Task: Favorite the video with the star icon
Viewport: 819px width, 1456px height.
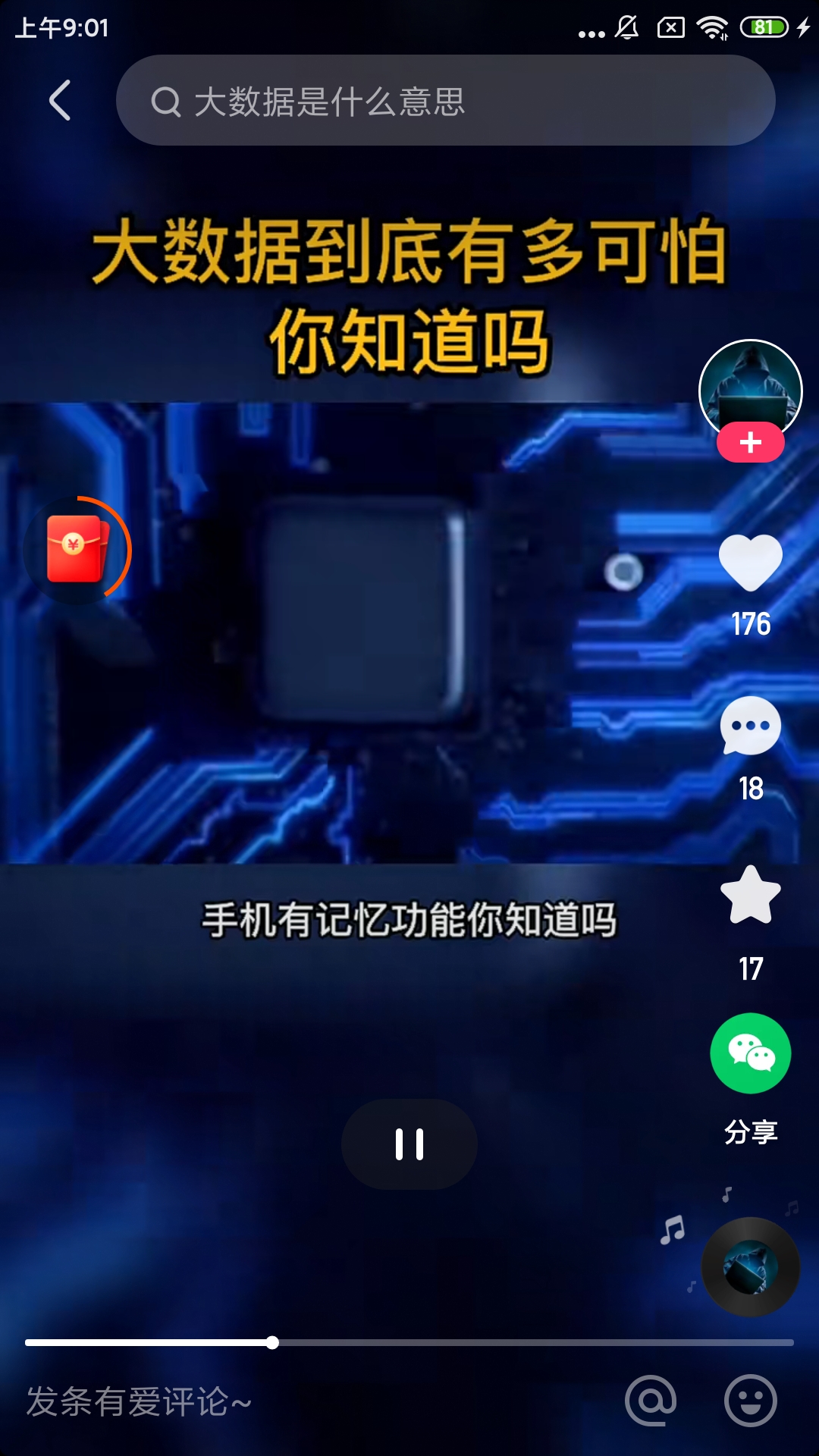Action: click(750, 895)
